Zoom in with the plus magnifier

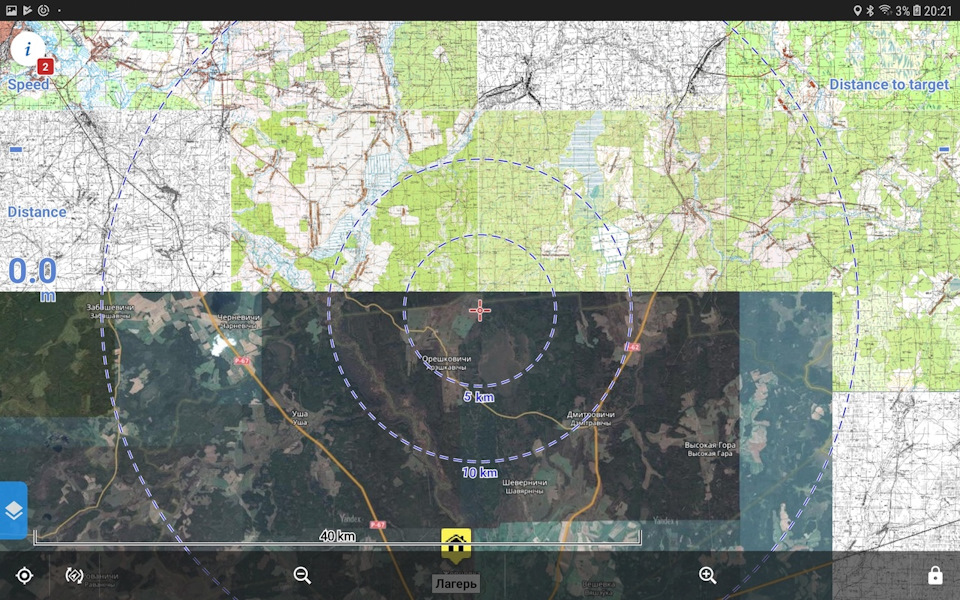[x=707, y=575]
